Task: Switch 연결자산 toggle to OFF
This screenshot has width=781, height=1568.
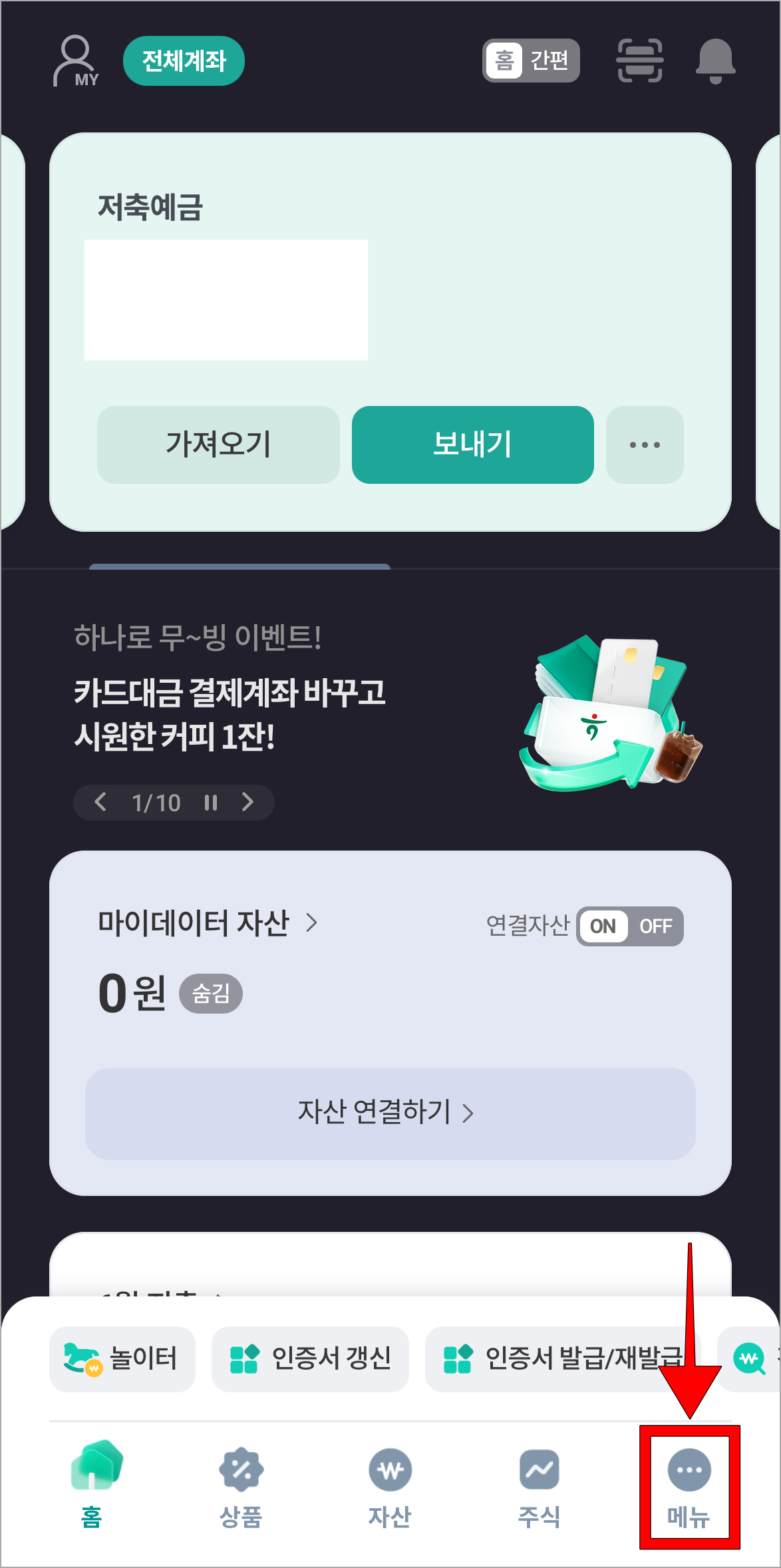Action: tap(655, 926)
